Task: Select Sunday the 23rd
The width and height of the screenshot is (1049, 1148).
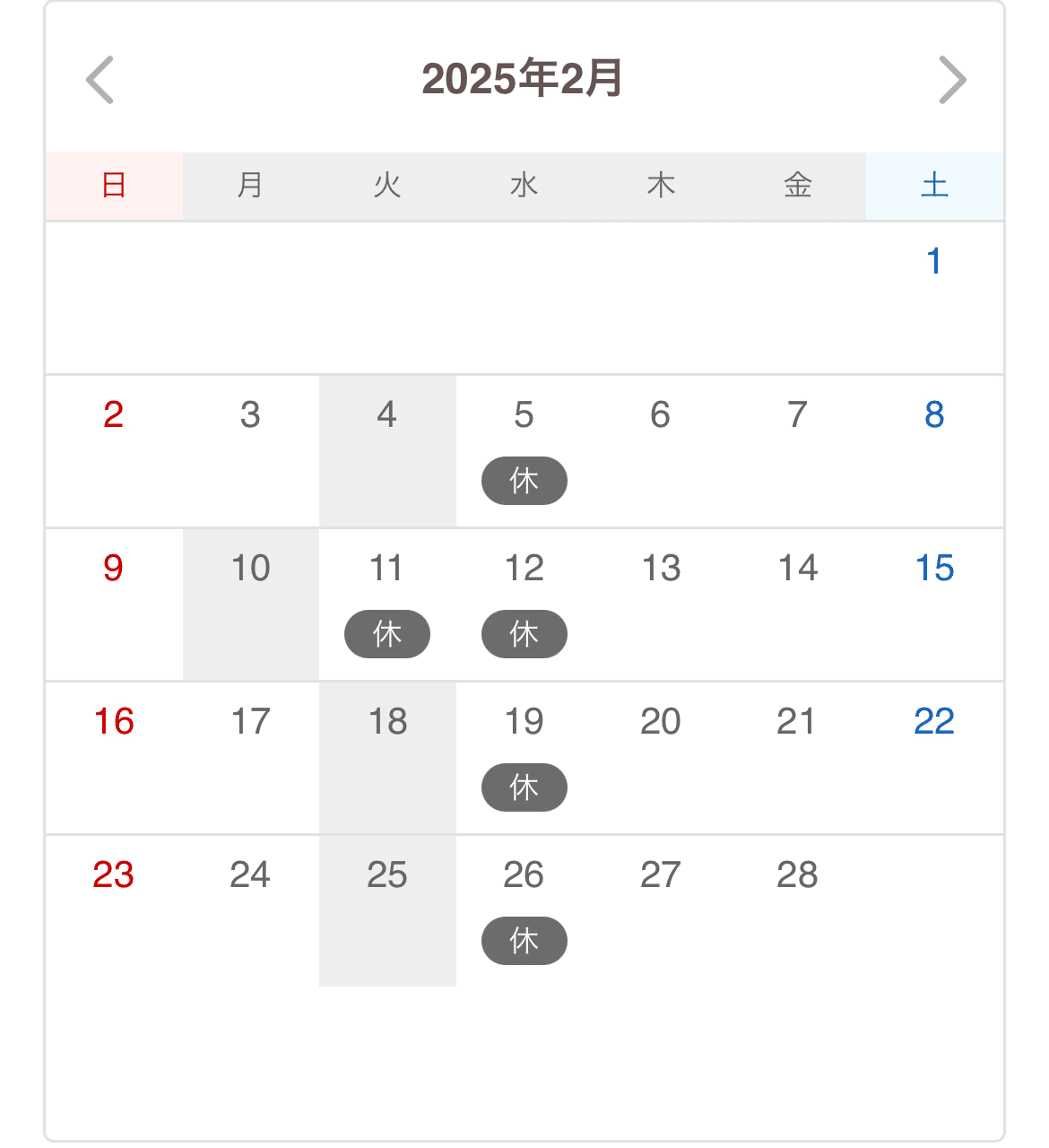Action: point(114,875)
